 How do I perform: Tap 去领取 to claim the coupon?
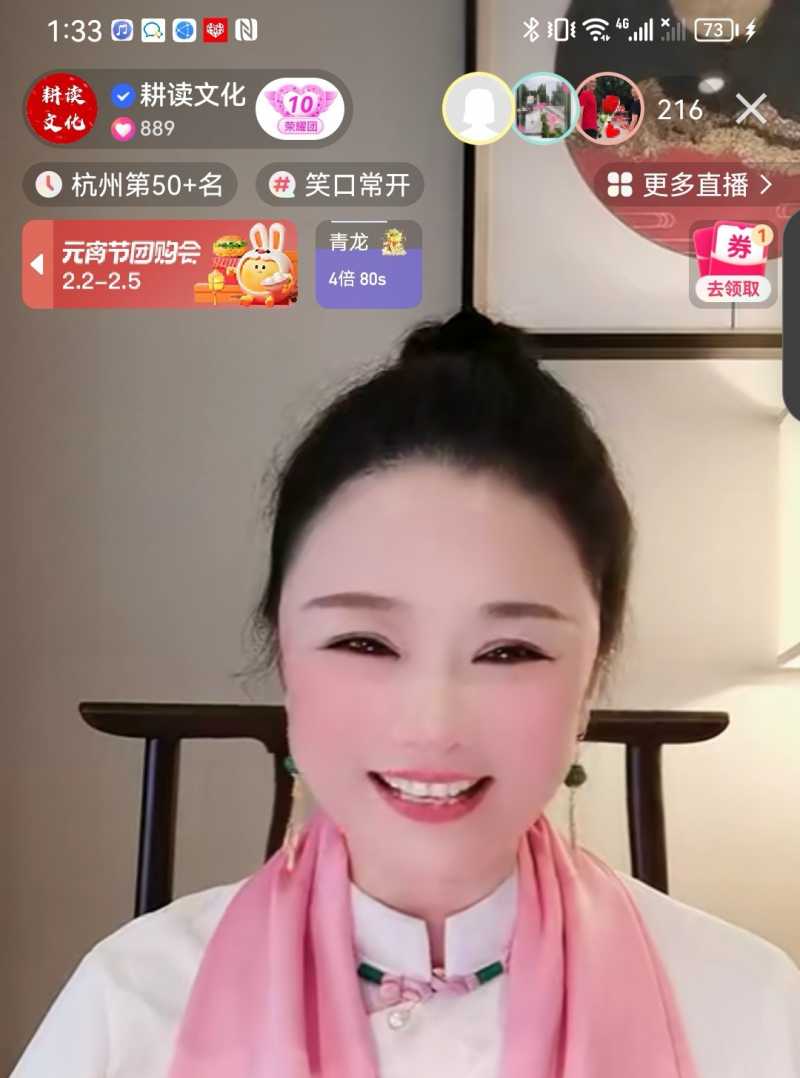[x=735, y=290]
